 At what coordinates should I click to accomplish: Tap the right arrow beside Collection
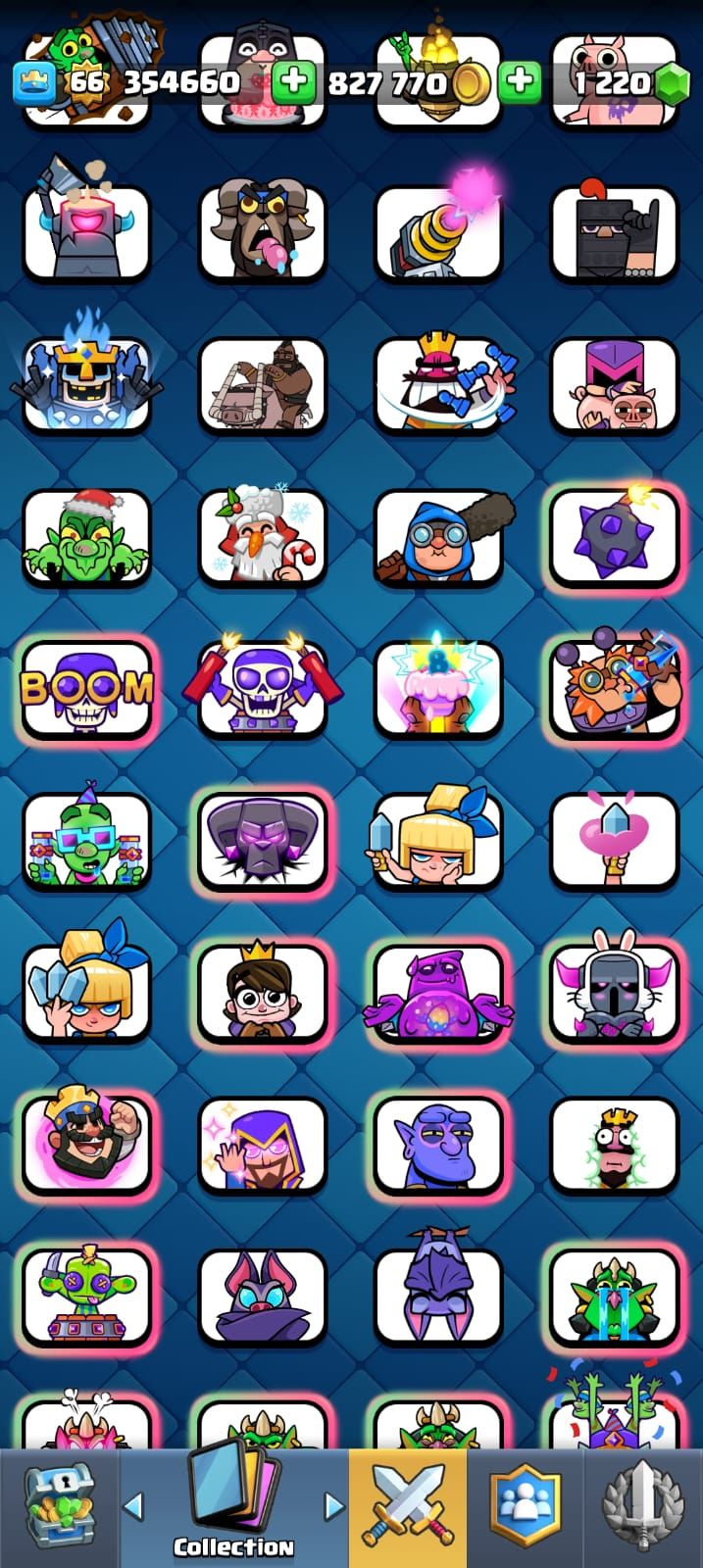pos(334,1505)
